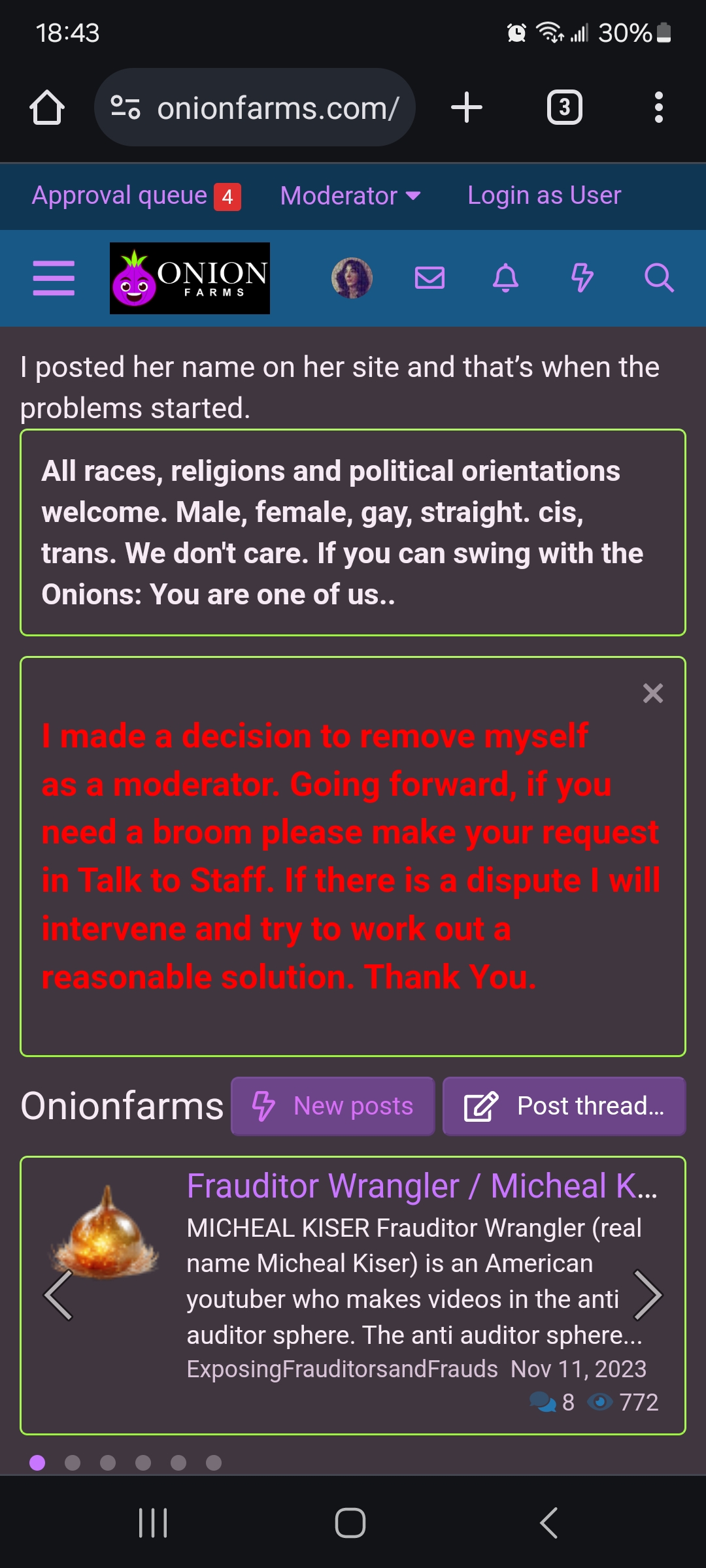Open a new browser tab
The height and width of the screenshot is (1568, 706).
point(467,107)
